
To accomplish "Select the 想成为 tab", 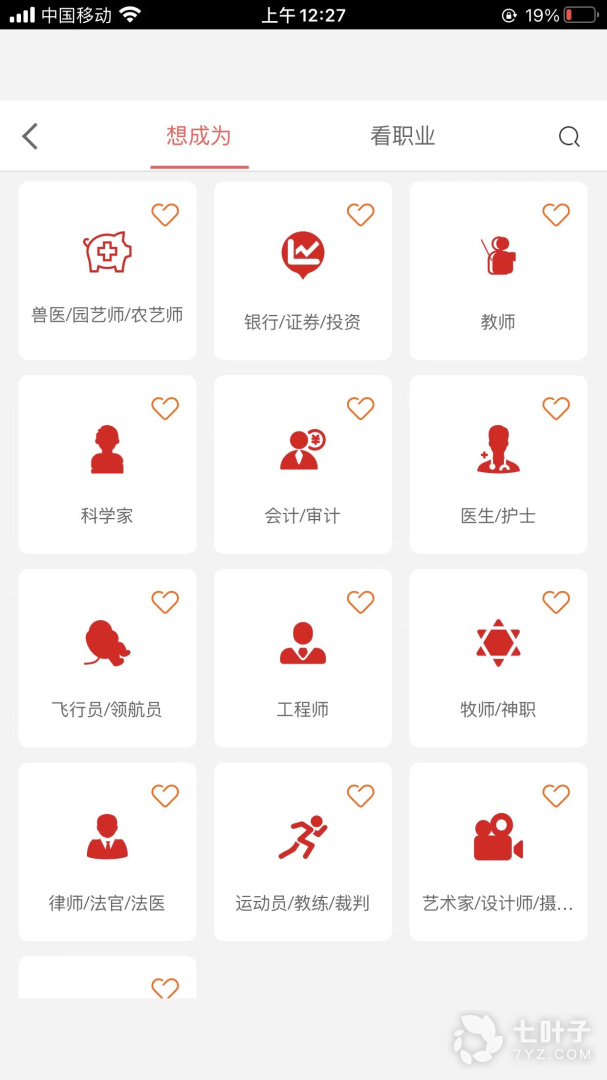I will [x=199, y=137].
